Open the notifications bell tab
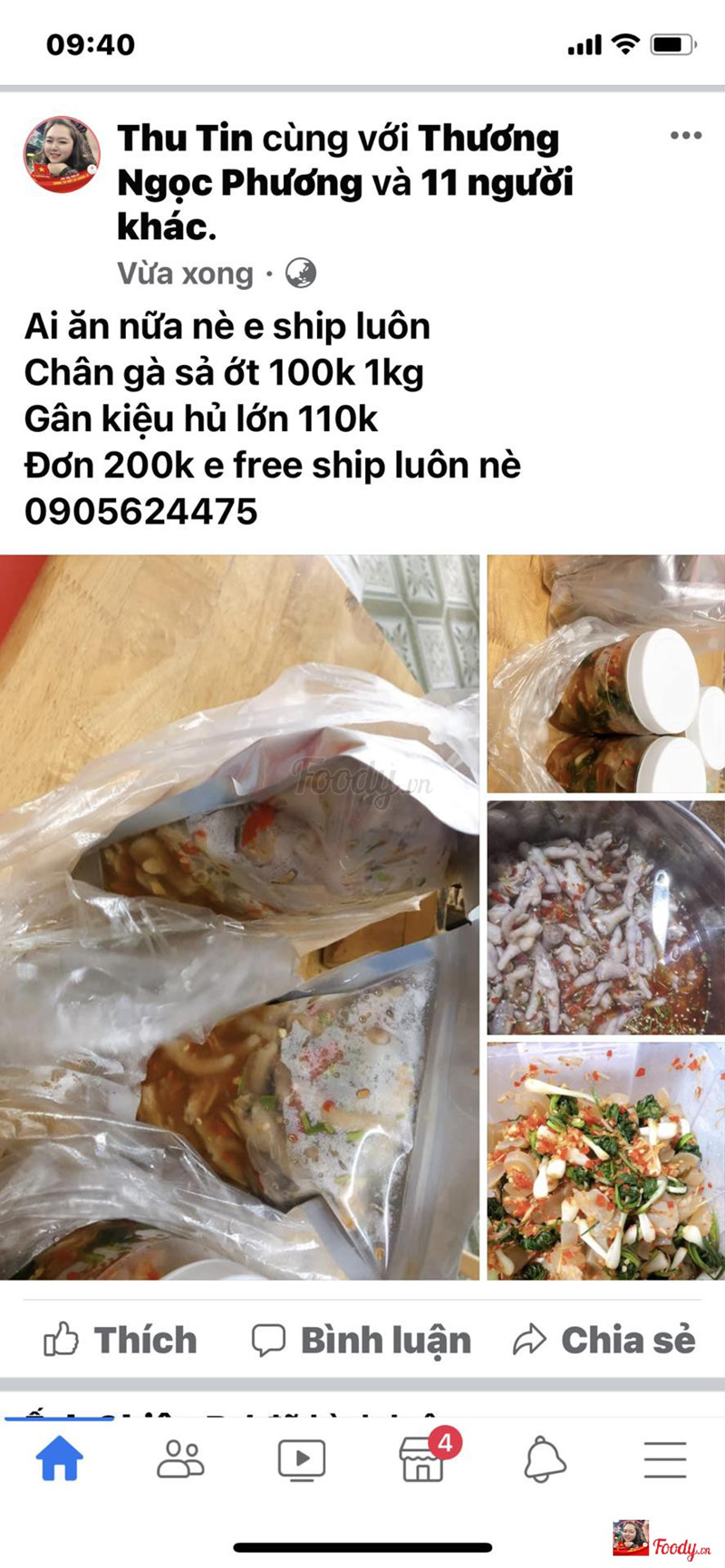 click(x=545, y=1458)
